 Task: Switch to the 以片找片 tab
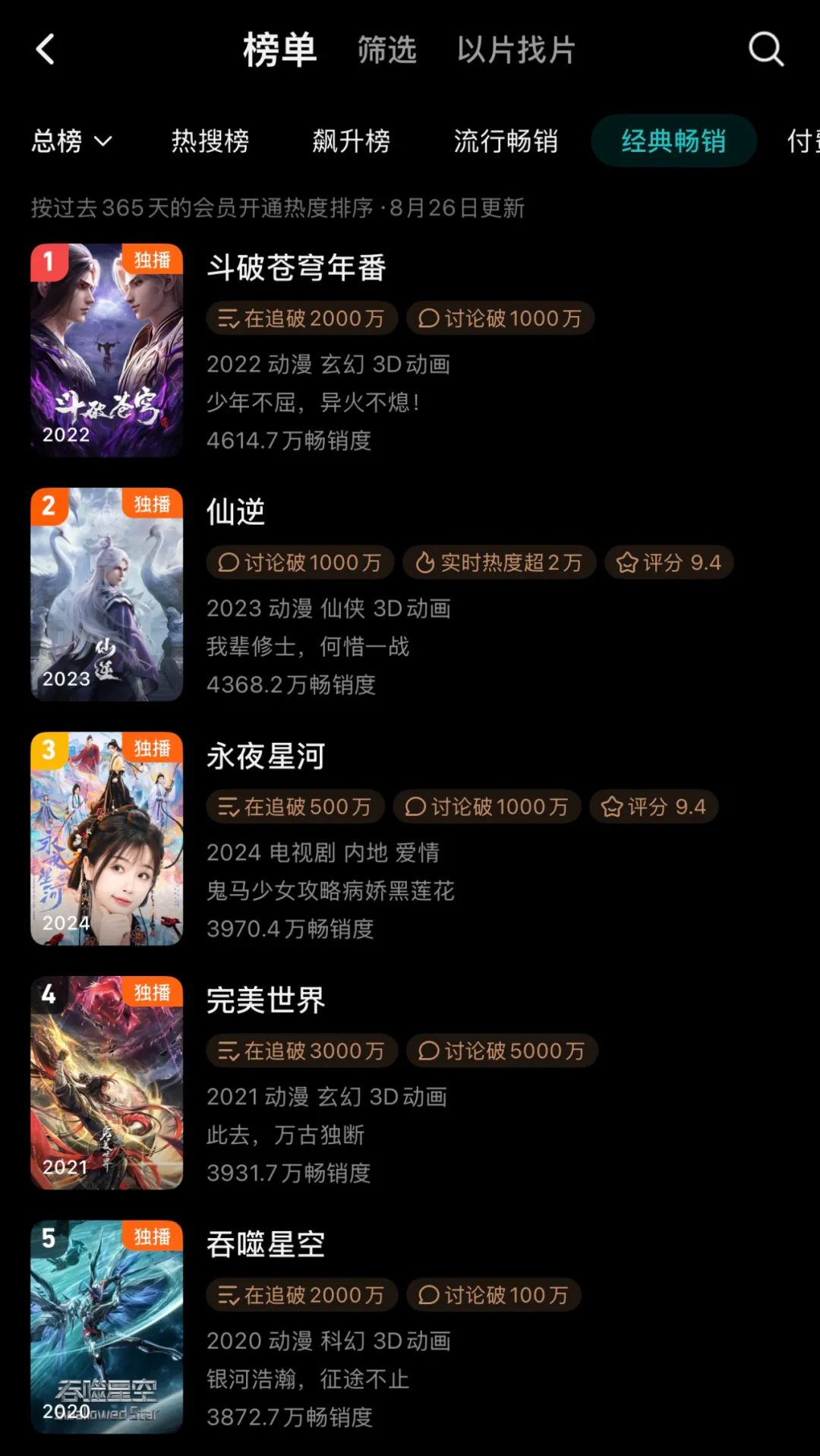point(516,51)
